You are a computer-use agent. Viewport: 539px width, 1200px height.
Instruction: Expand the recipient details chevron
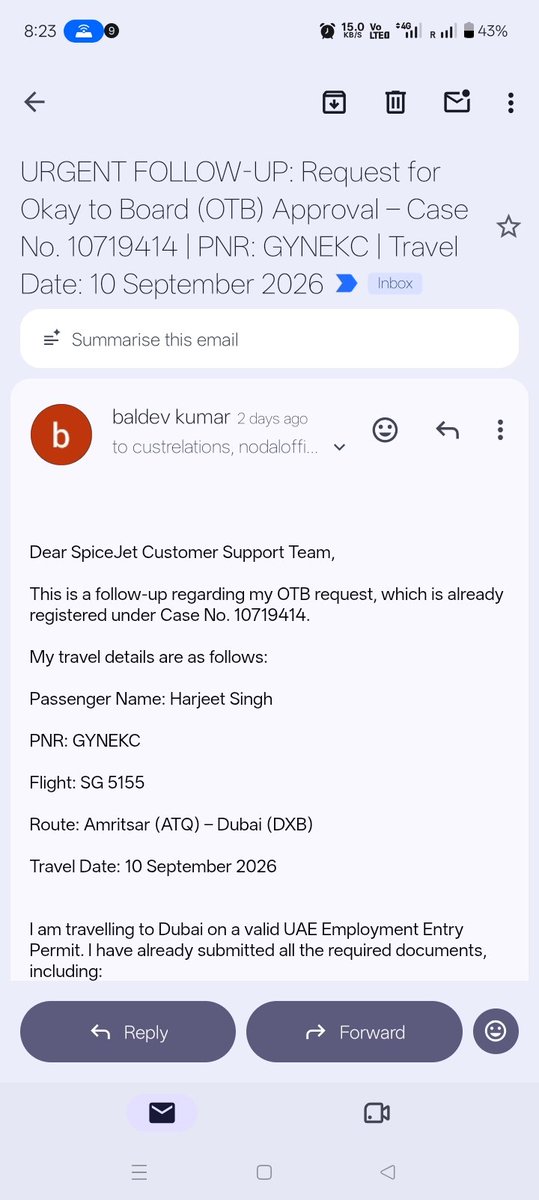[339, 447]
